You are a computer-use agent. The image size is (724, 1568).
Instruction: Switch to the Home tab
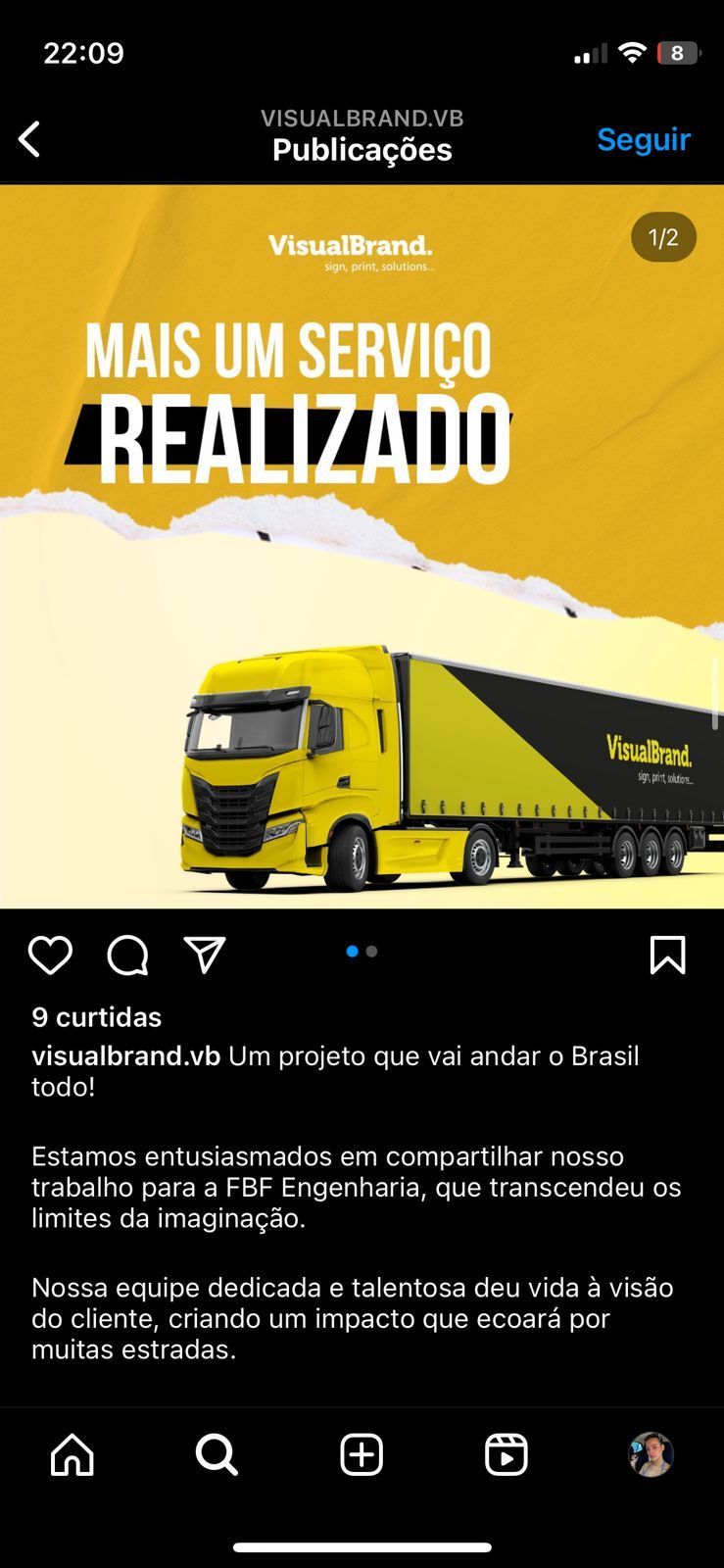point(72,1454)
